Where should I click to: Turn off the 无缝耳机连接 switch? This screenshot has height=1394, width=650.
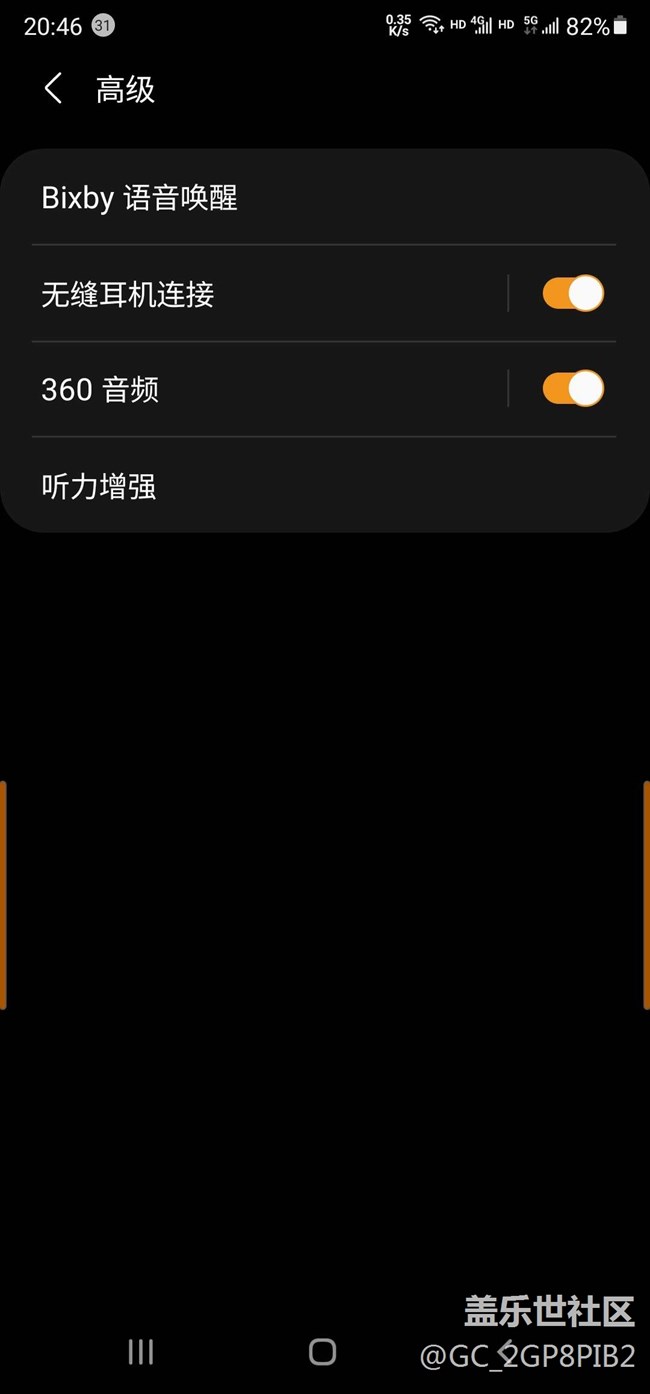tap(573, 294)
